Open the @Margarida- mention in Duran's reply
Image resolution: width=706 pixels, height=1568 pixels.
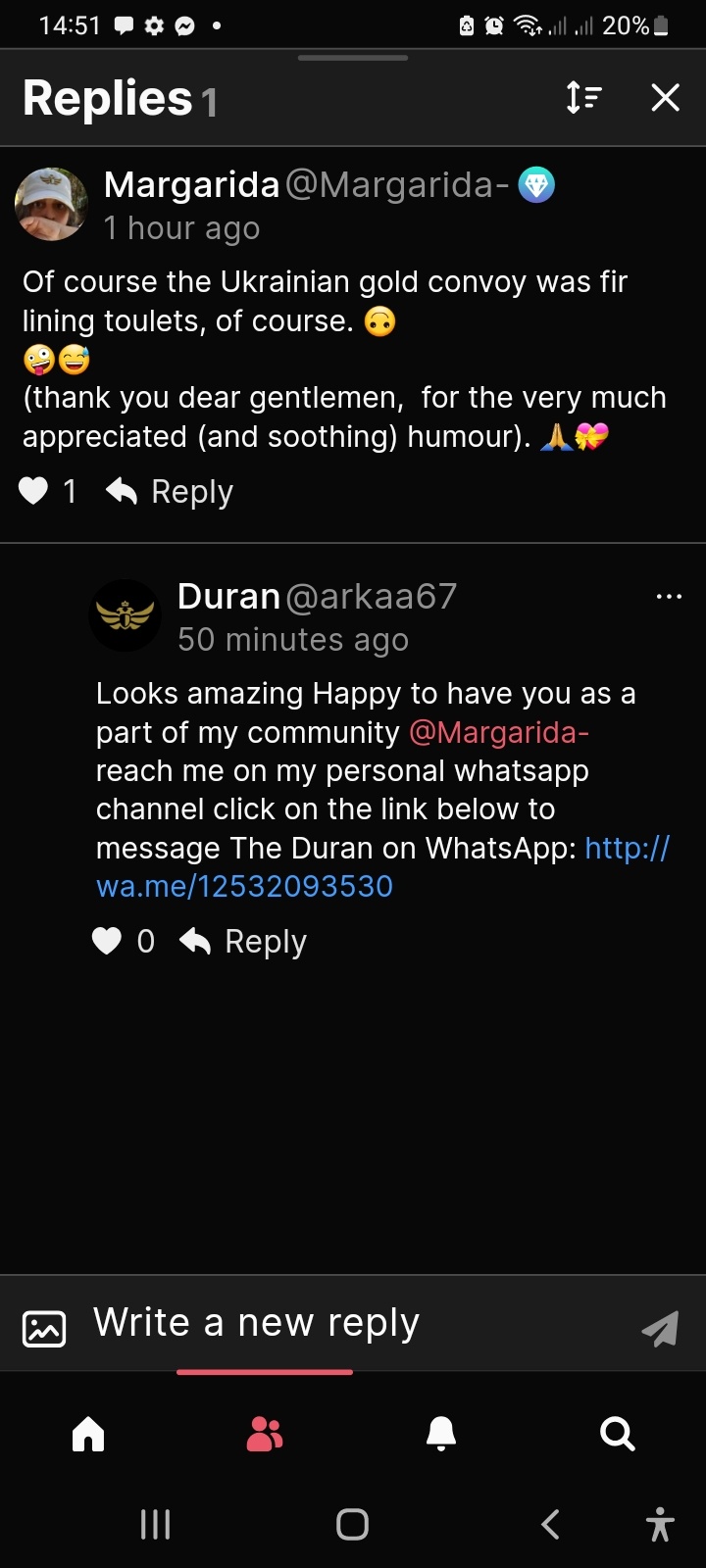coord(498,732)
